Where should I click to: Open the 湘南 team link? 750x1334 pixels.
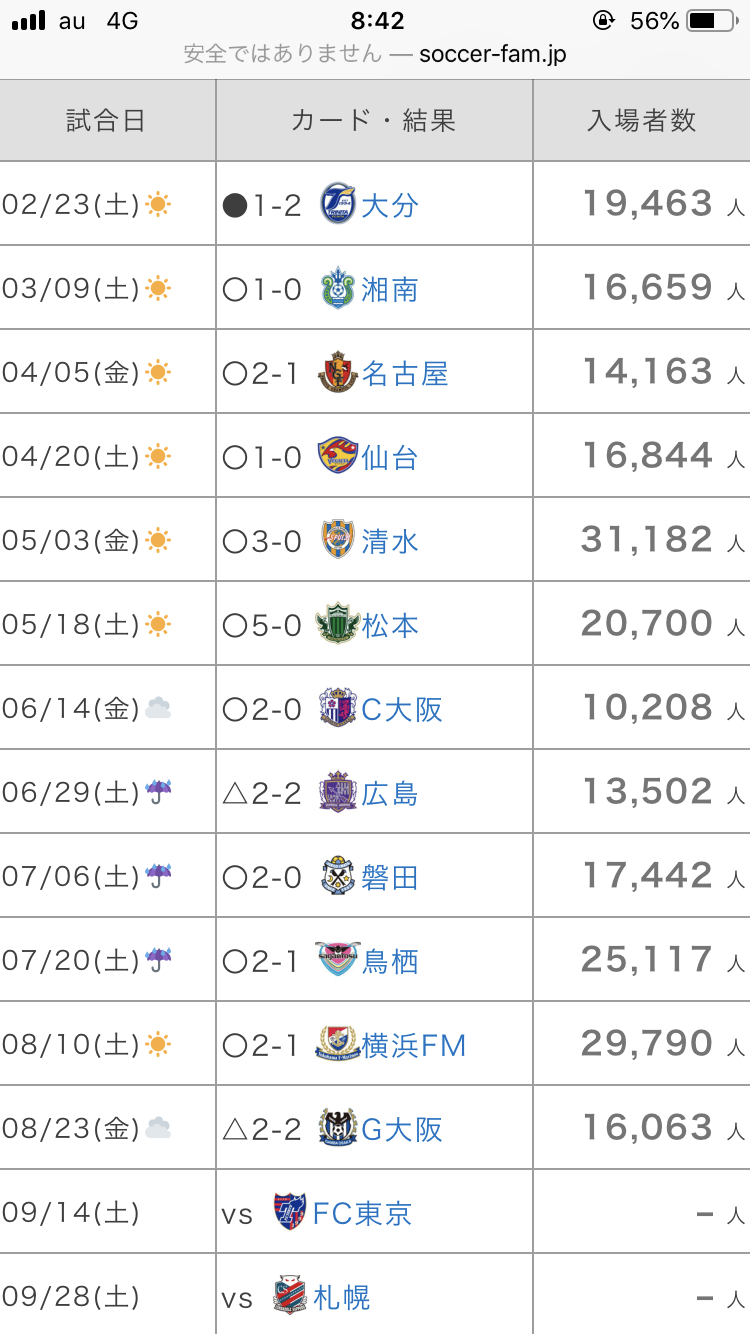coord(389,290)
